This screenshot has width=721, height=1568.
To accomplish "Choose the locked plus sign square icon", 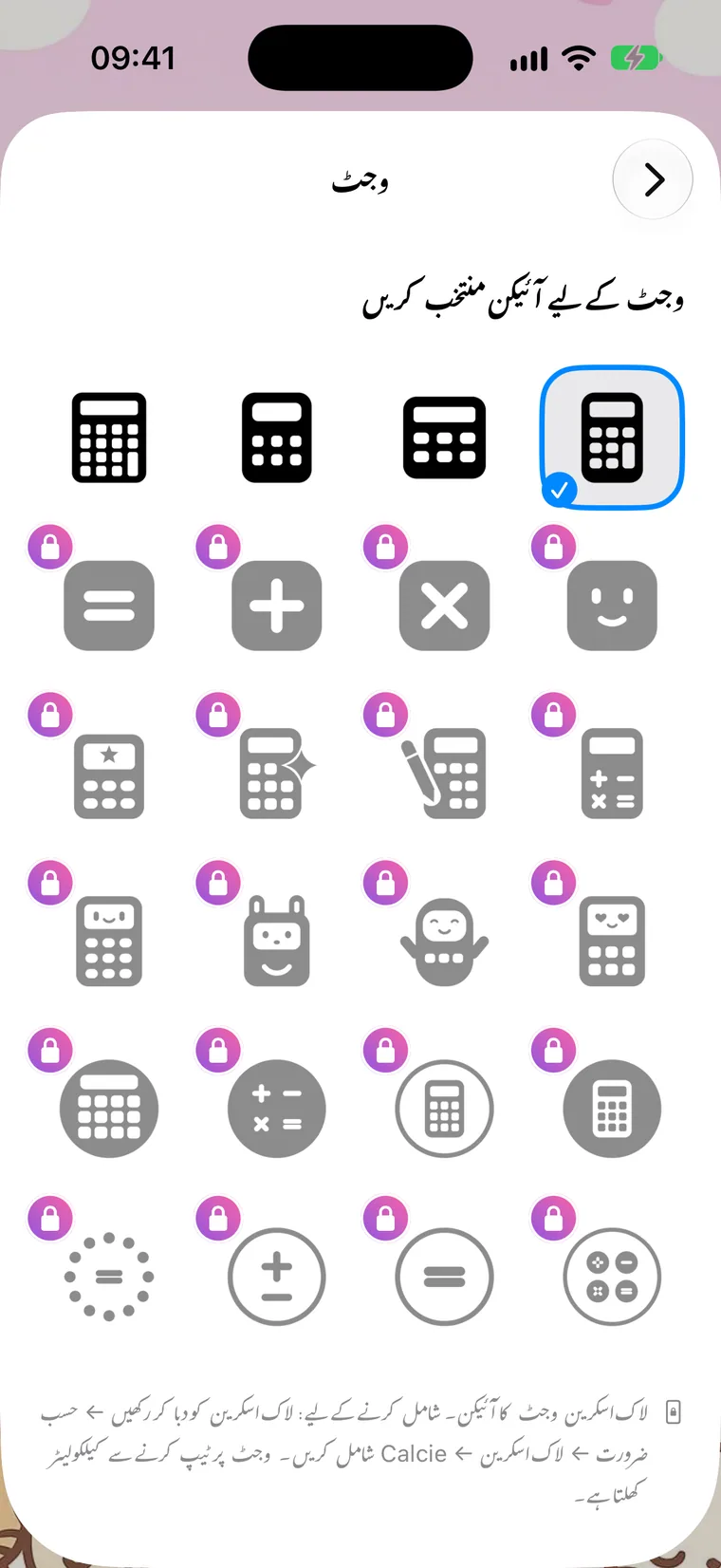I will 277,606.
